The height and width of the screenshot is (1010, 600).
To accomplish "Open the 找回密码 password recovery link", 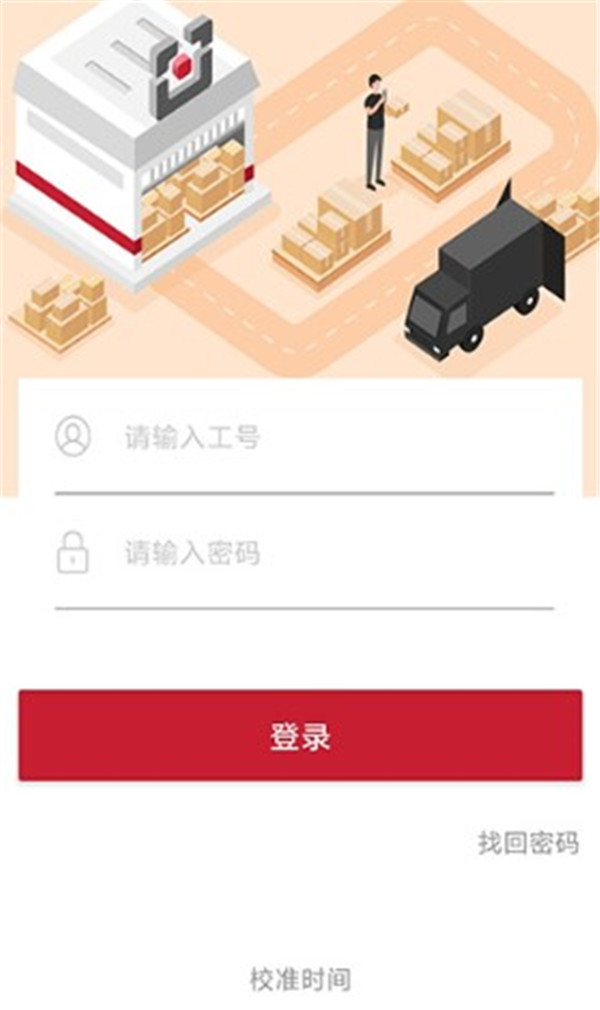I will click(x=528, y=843).
